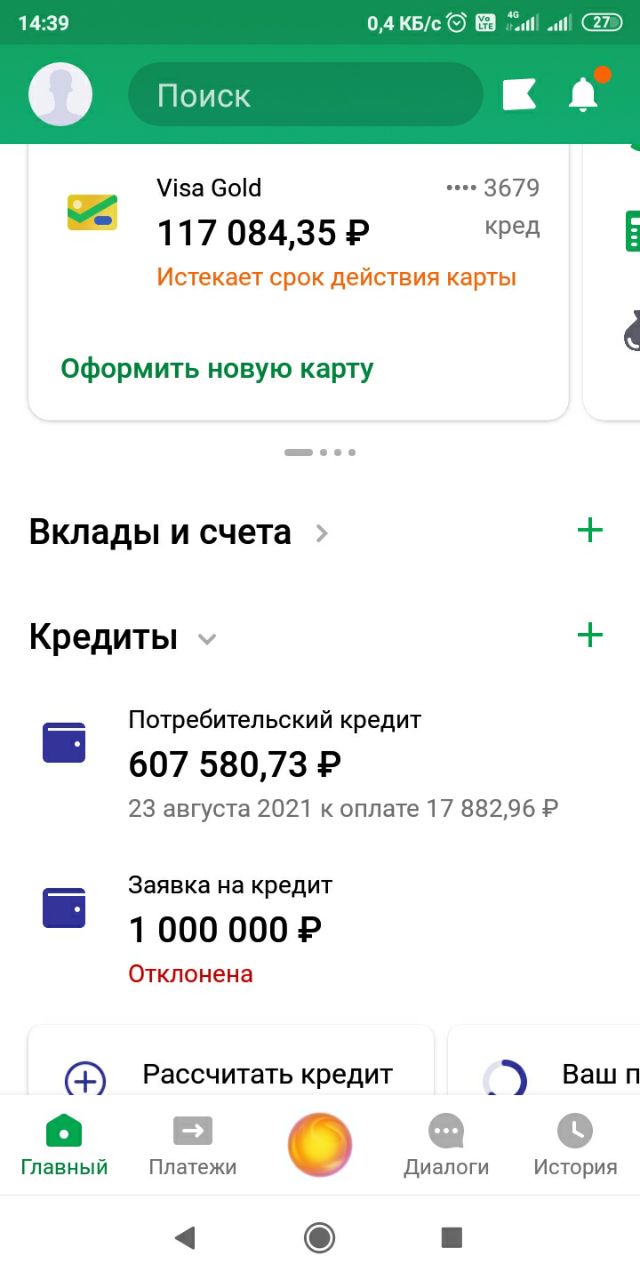640x1280 pixels.
Task: Collapse the Кредиты section
Action: (207, 638)
